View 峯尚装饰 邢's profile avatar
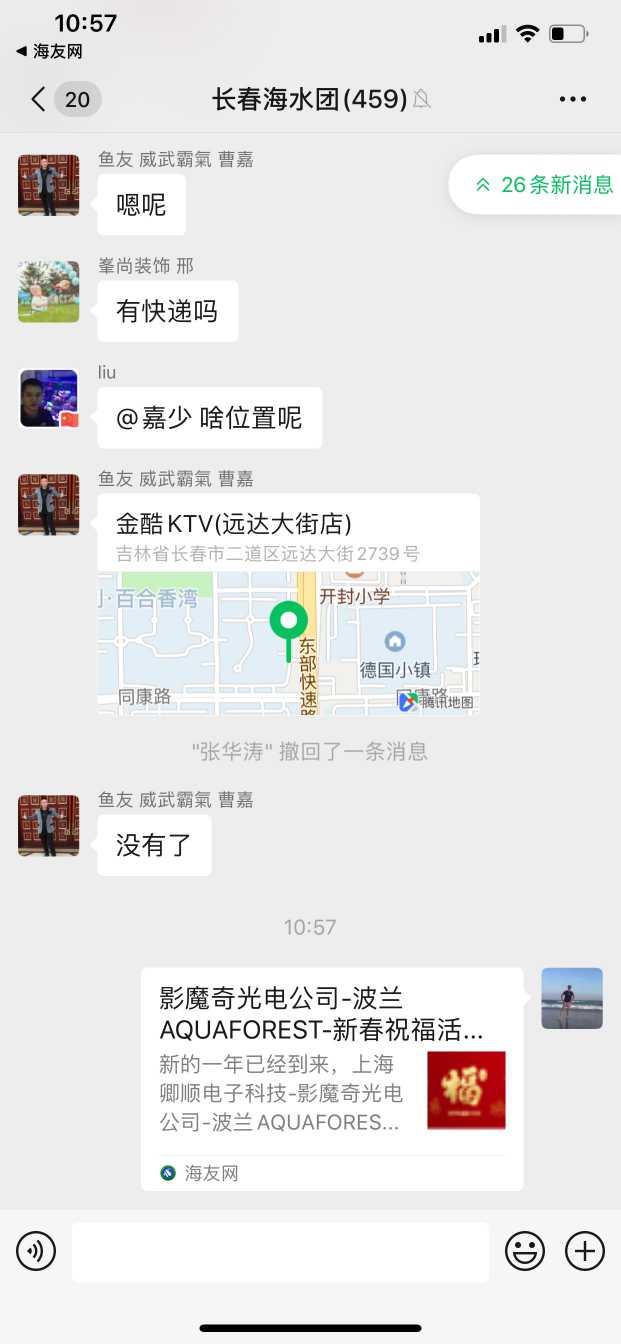This screenshot has height=1344, width=621. click(49, 292)
